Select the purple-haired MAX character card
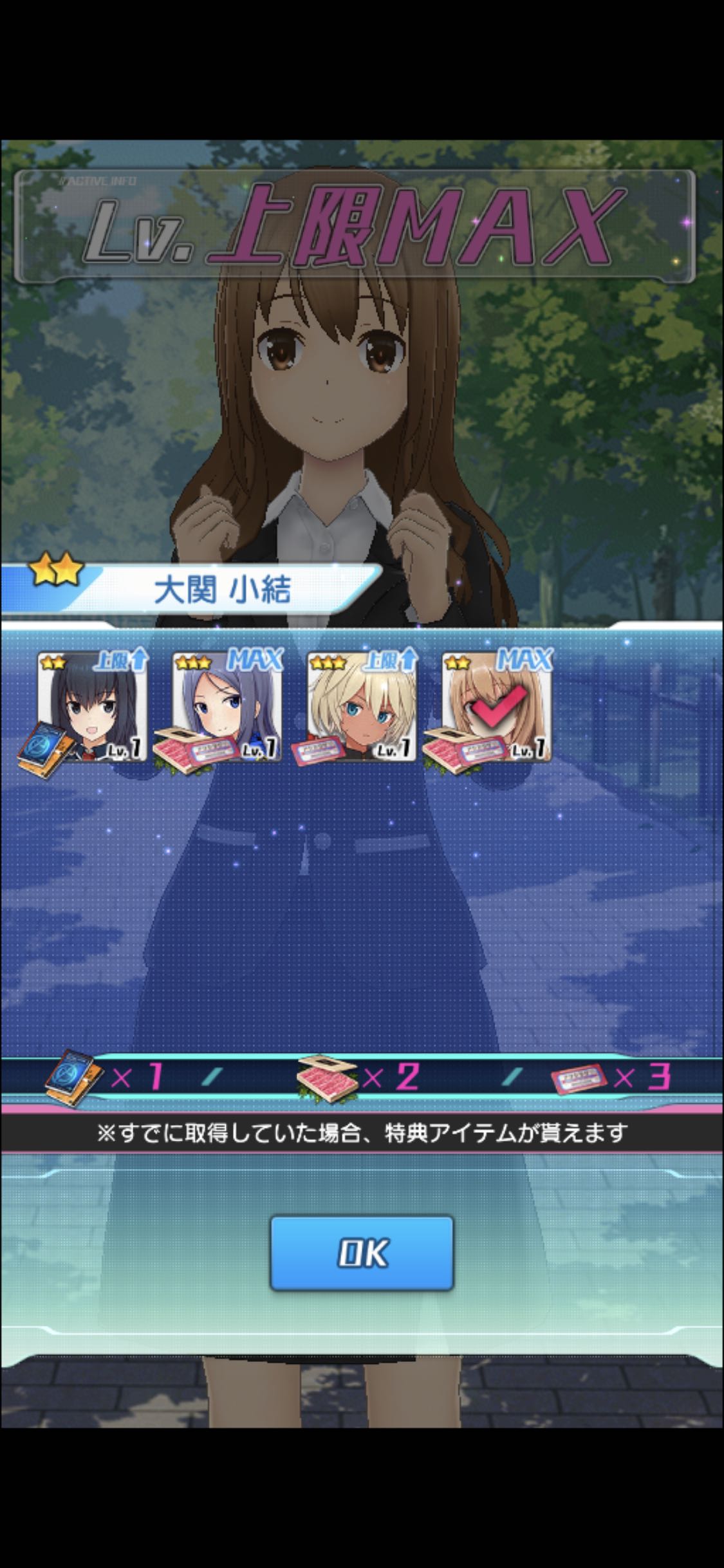Viewport: 724px width, 1568px height. click(x=227, y=706)
